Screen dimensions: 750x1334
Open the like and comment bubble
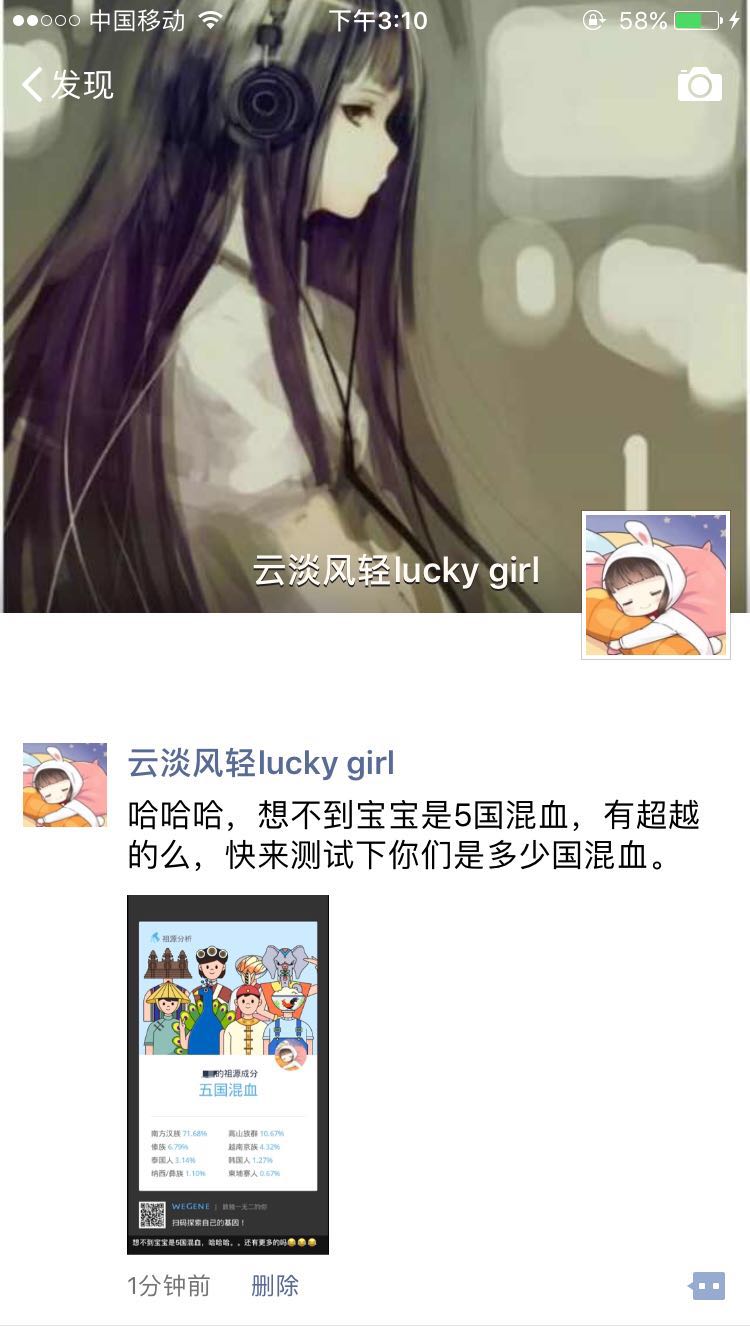pos(707,1286)
